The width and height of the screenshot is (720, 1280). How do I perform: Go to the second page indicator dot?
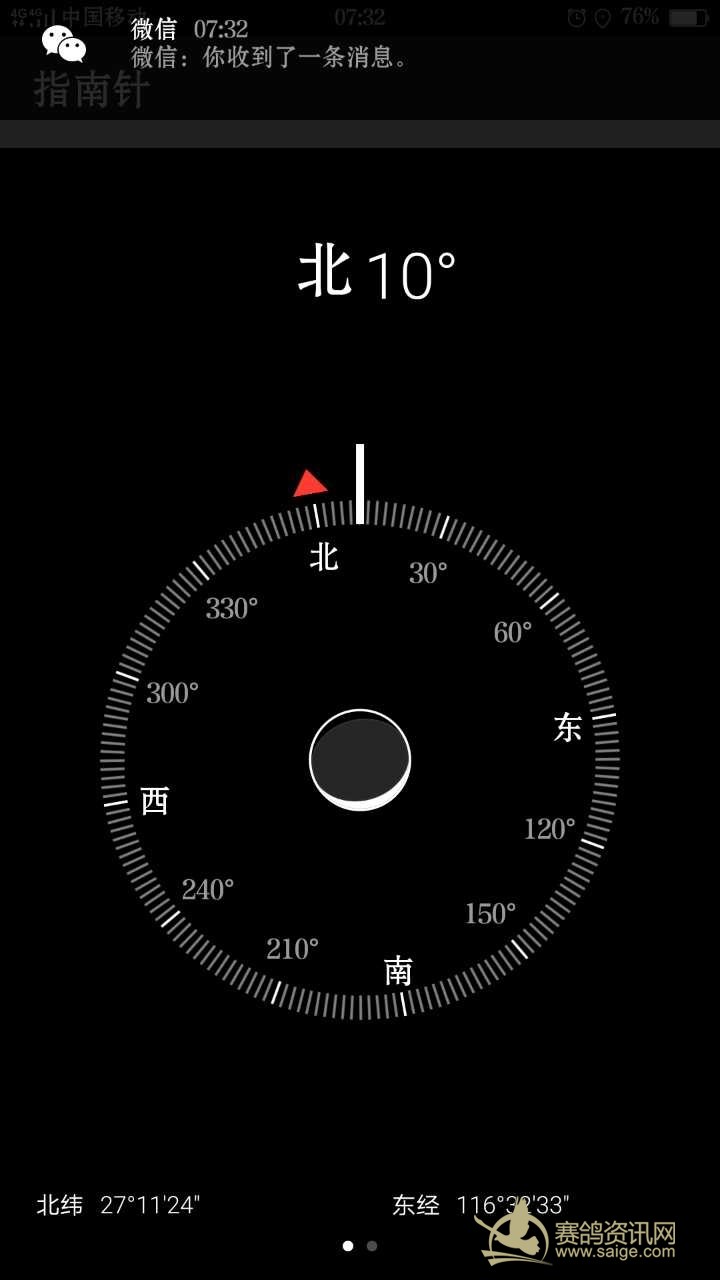372,1246
